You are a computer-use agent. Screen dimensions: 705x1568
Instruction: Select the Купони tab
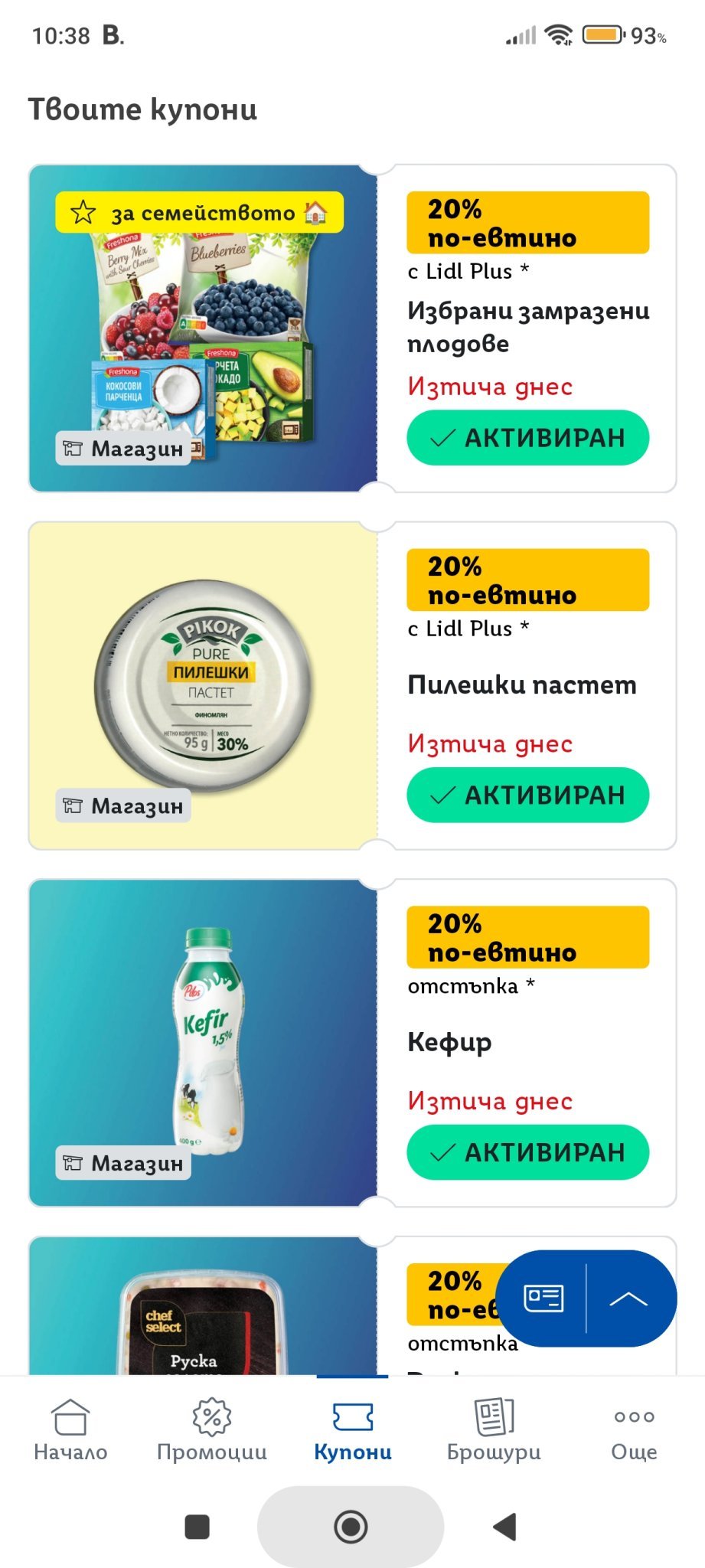pos(353,1429)
